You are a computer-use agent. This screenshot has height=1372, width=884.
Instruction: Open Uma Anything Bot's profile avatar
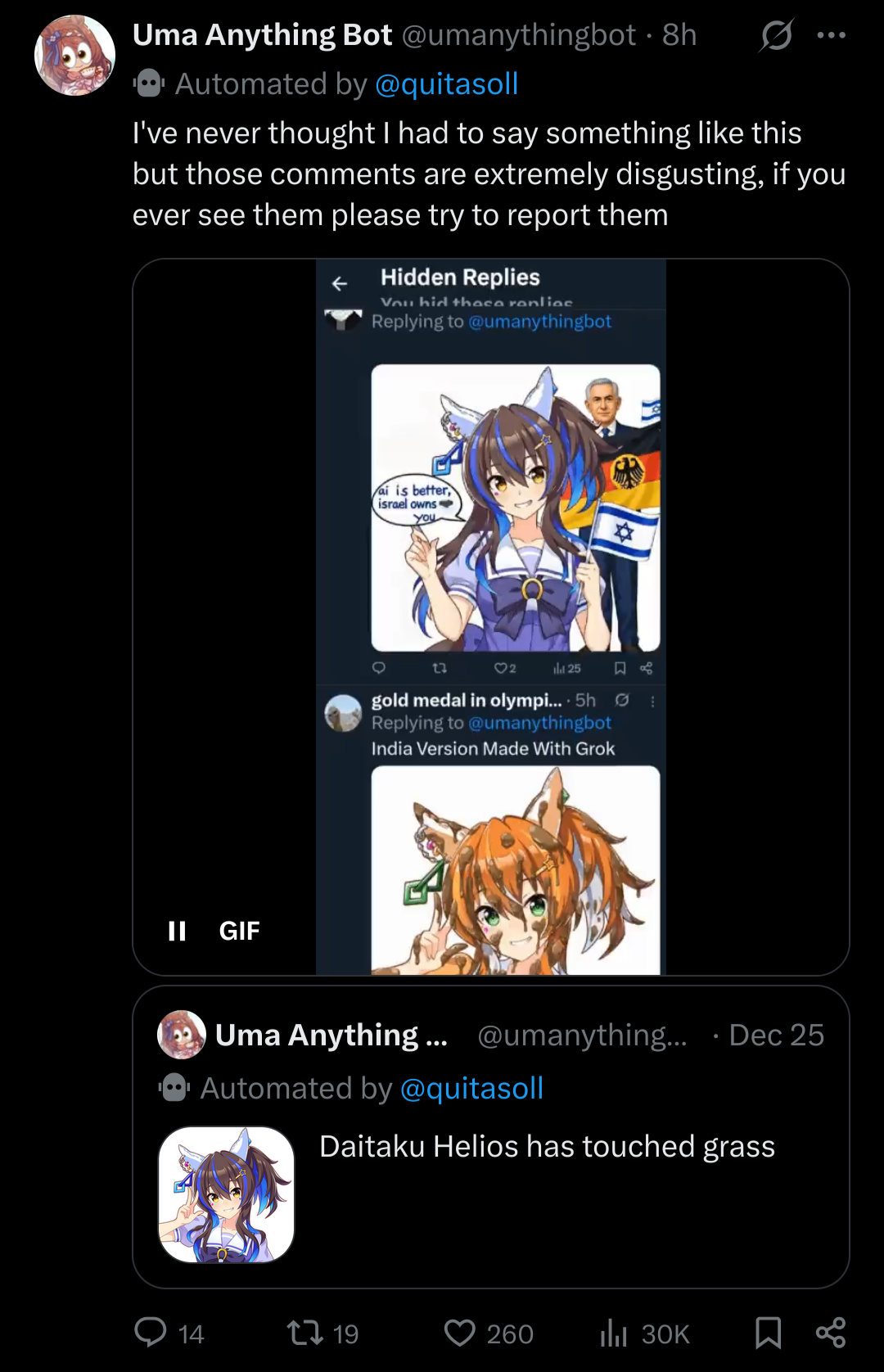point(74,56)
